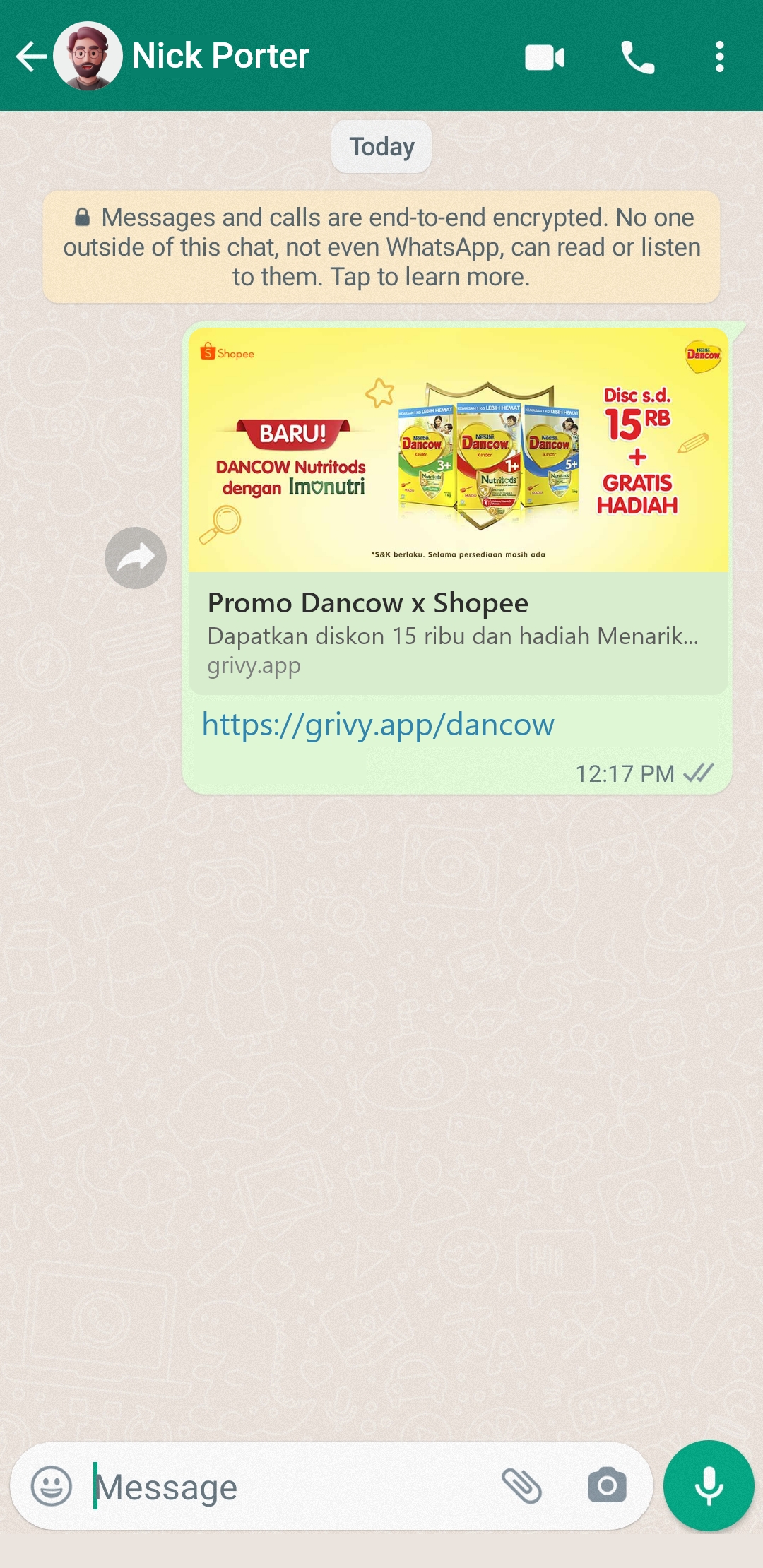The height and width of the screenshot is (1568, 763).
Task: Go back from Nick Porter chat
Action: click(x=31, y=57)
